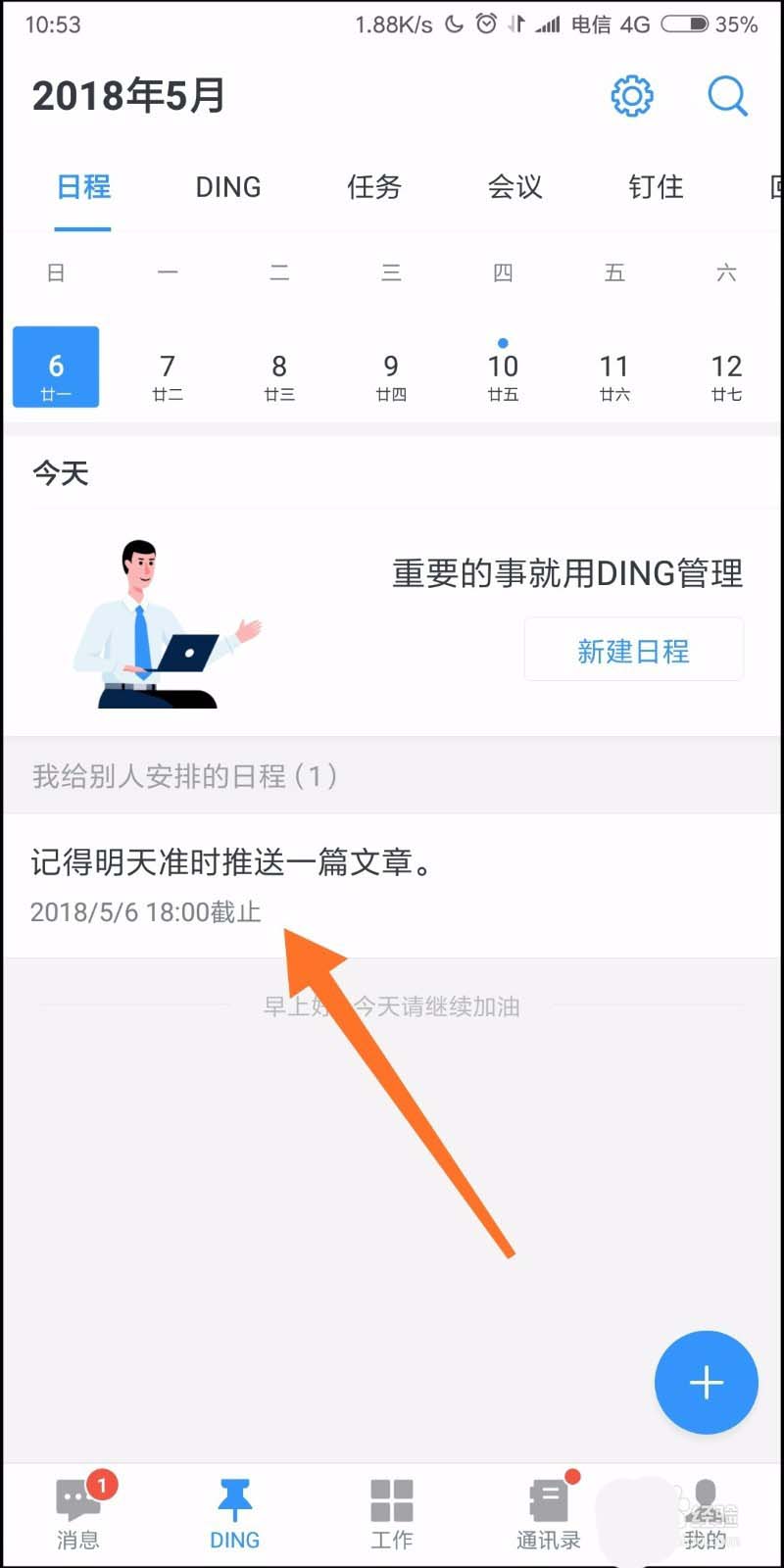Go to the 通讯录 bottom tab

pos(549,1514)
